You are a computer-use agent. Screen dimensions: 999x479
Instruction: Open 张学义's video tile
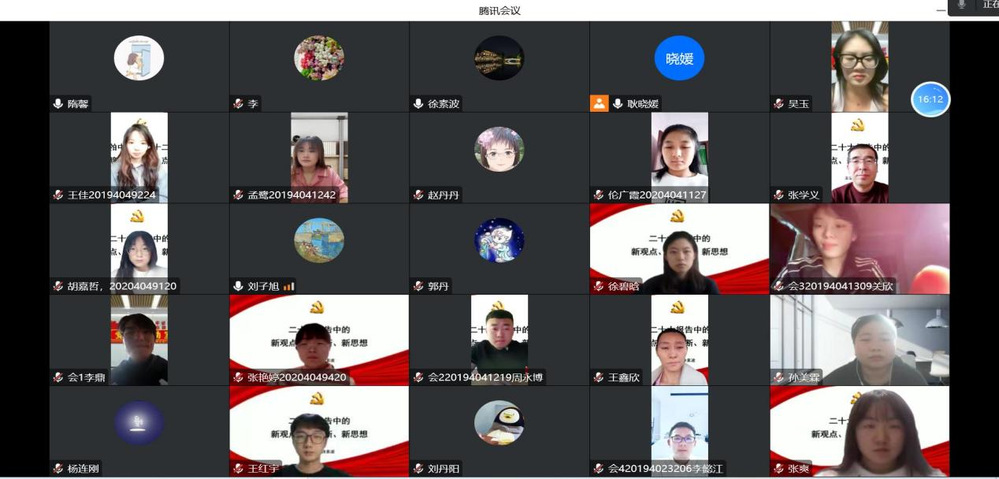point(859,157)
